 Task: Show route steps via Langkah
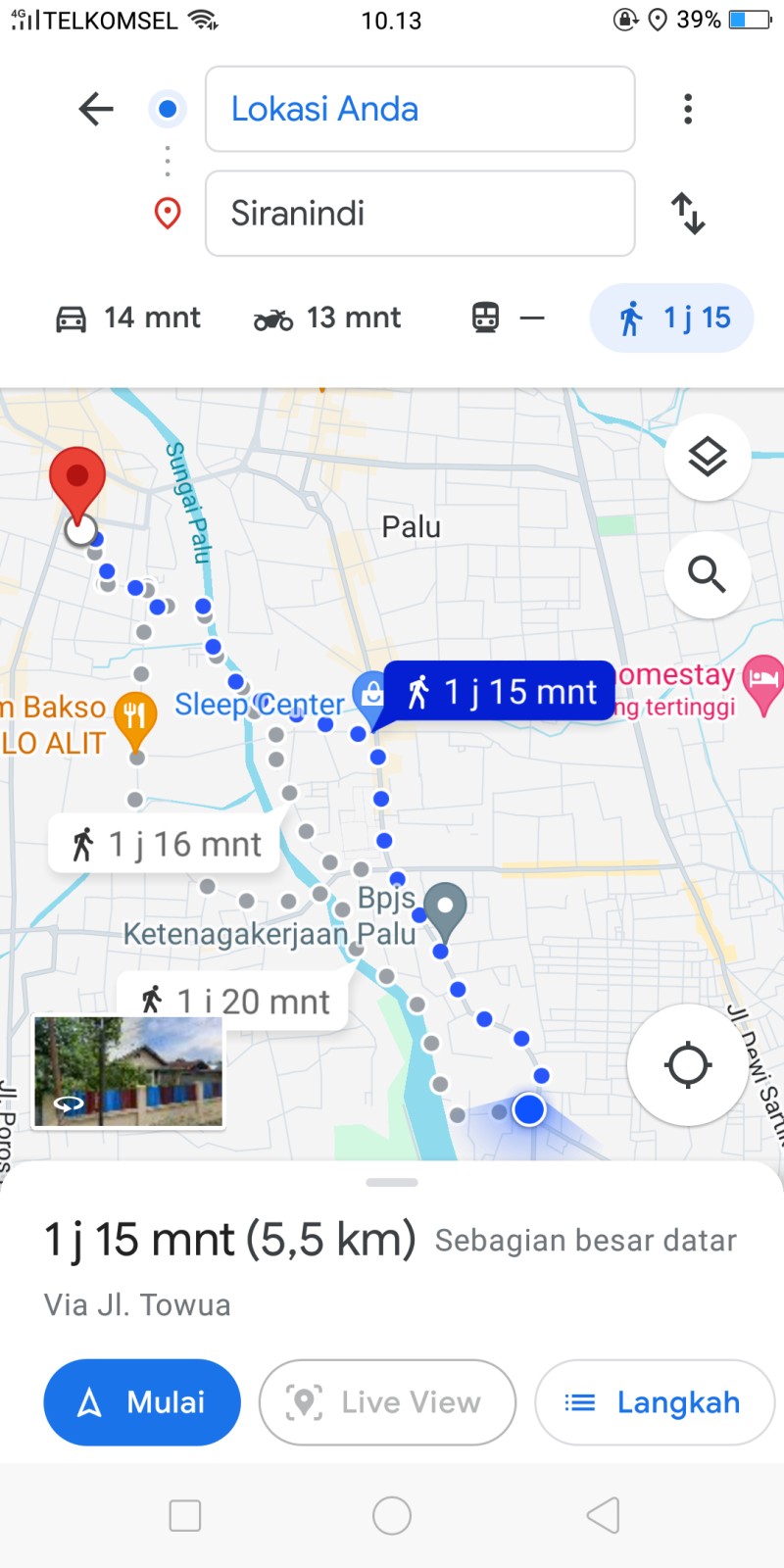(655, 1402)
